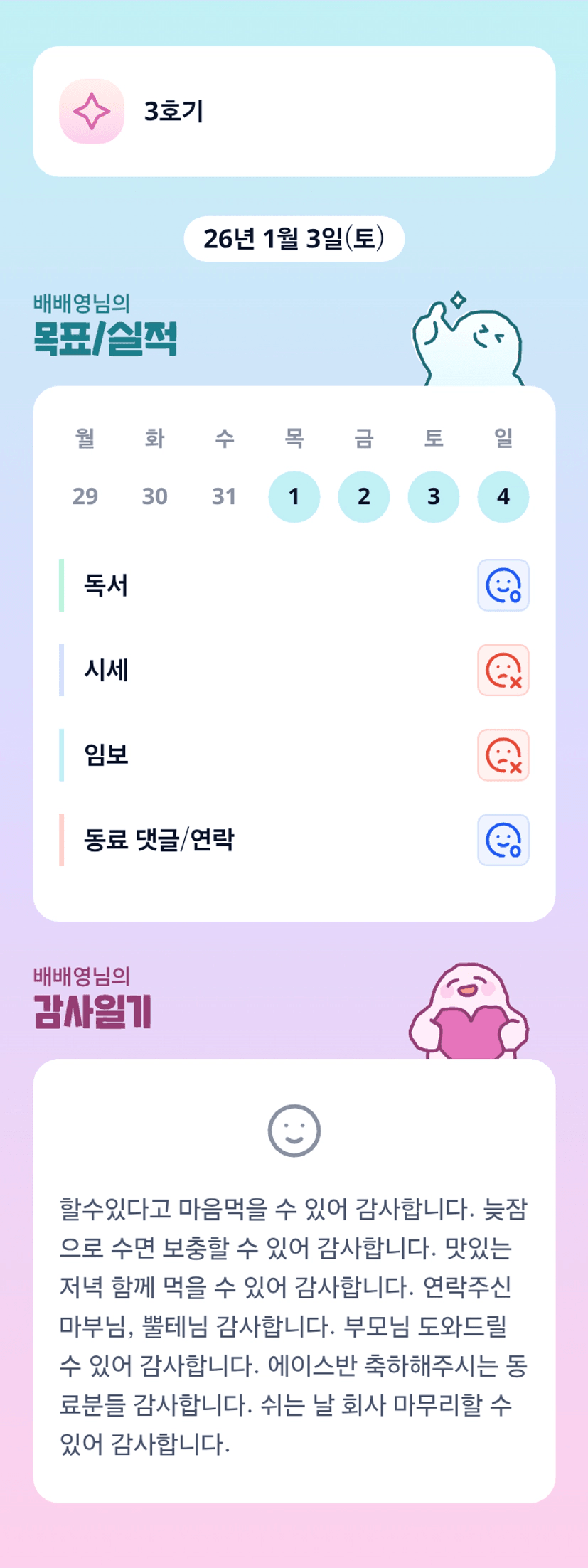Select Friday the 2nd
This screenshot has height=1568, width=588.
364,496
